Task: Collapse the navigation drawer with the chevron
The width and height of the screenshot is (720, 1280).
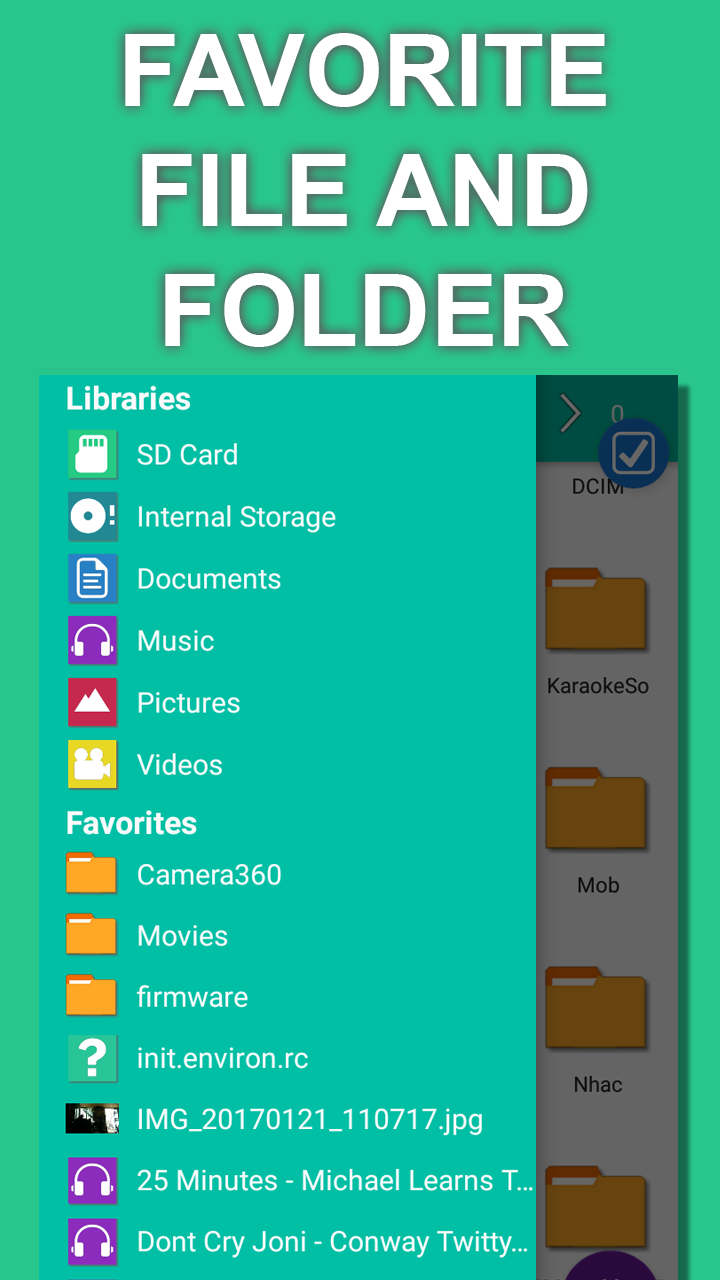Action: [568, 413]
